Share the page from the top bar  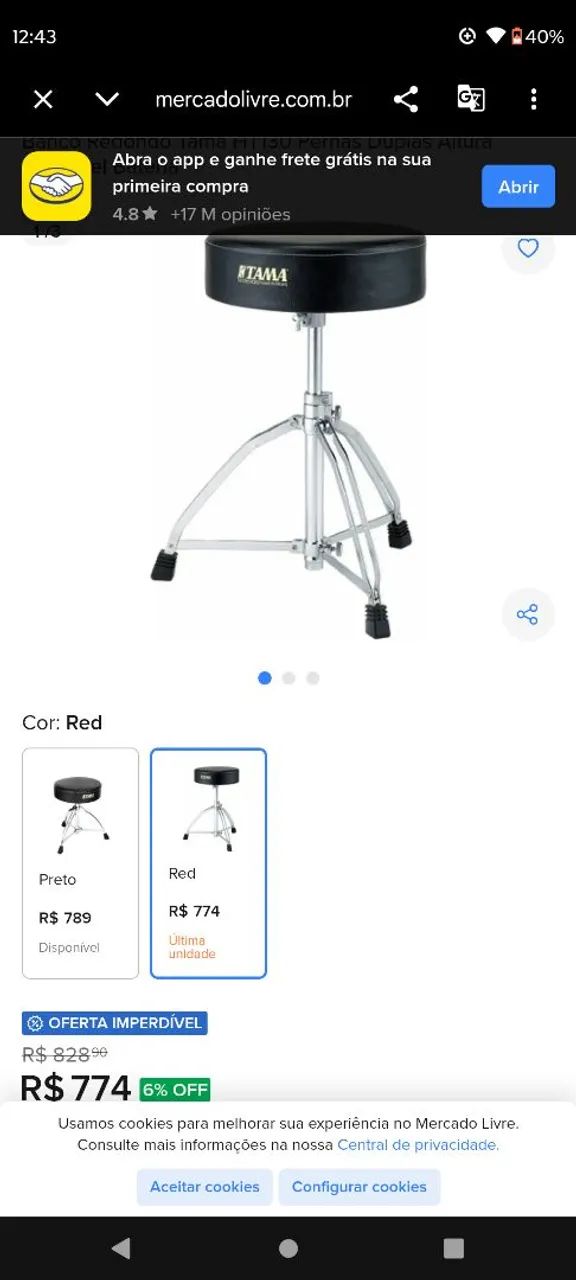[405, 99]
